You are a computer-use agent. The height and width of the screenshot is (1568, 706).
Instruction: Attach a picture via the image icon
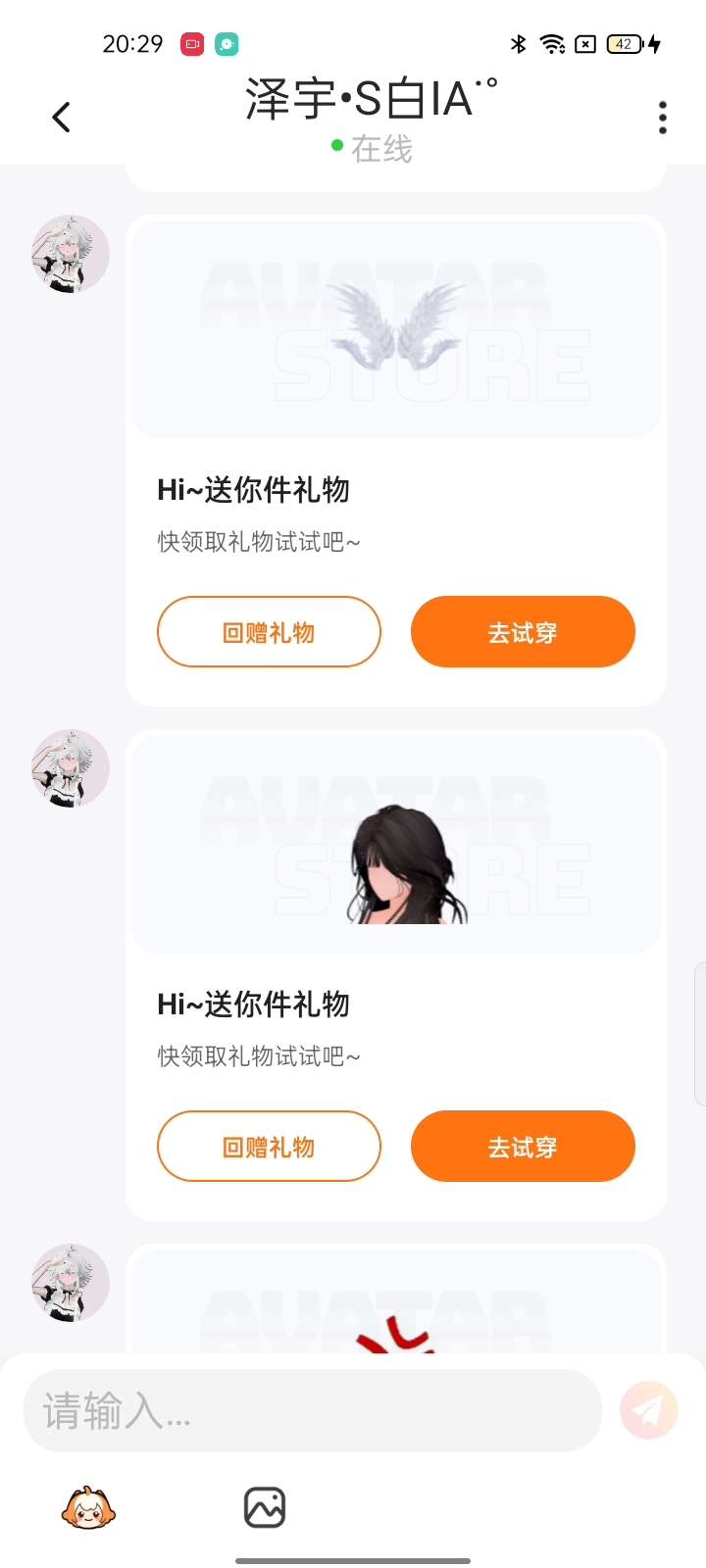[x=265, y=1507]
